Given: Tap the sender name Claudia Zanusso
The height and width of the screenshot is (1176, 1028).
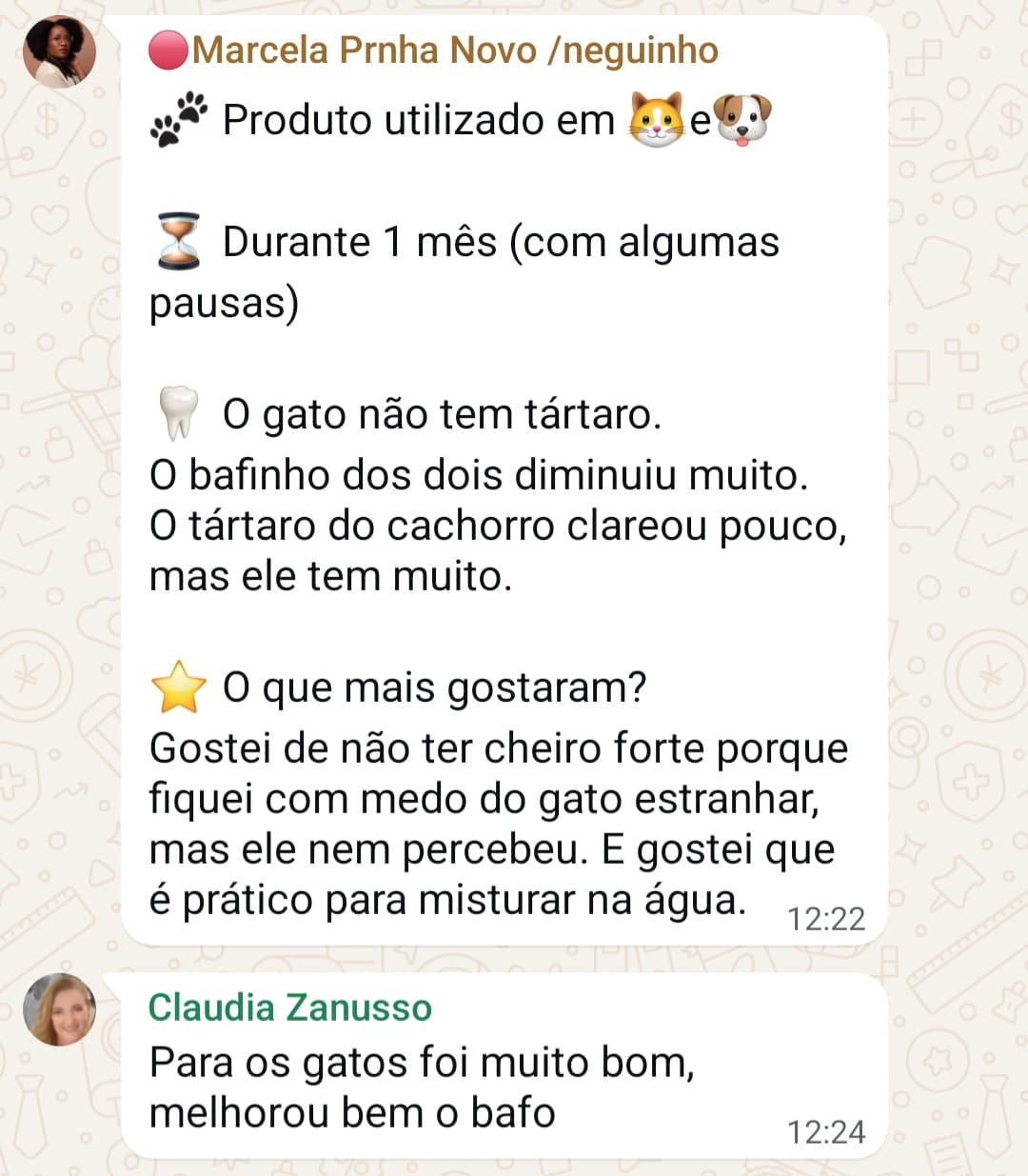Looking at the screenshot, I should coord(290,1007).
